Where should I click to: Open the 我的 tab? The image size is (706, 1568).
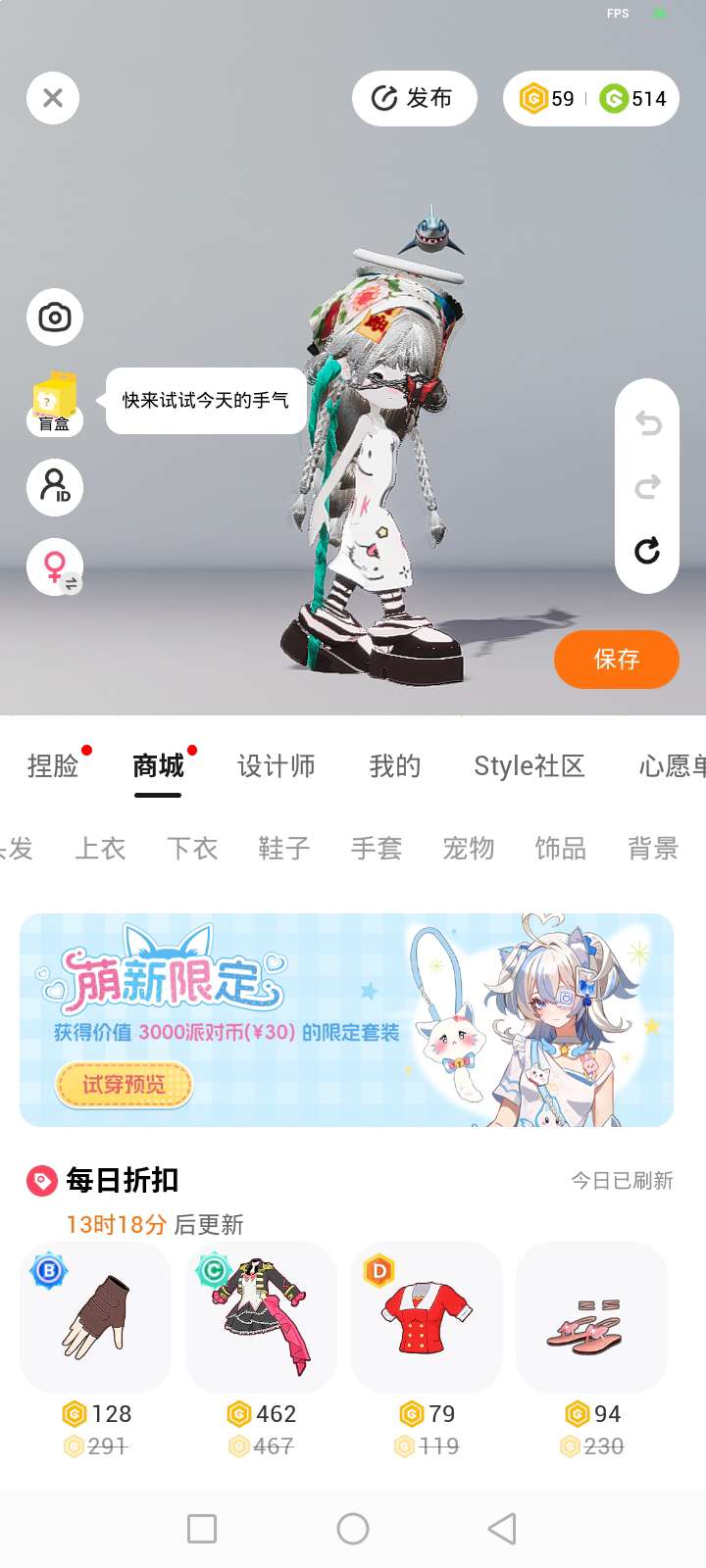[395, 766]
